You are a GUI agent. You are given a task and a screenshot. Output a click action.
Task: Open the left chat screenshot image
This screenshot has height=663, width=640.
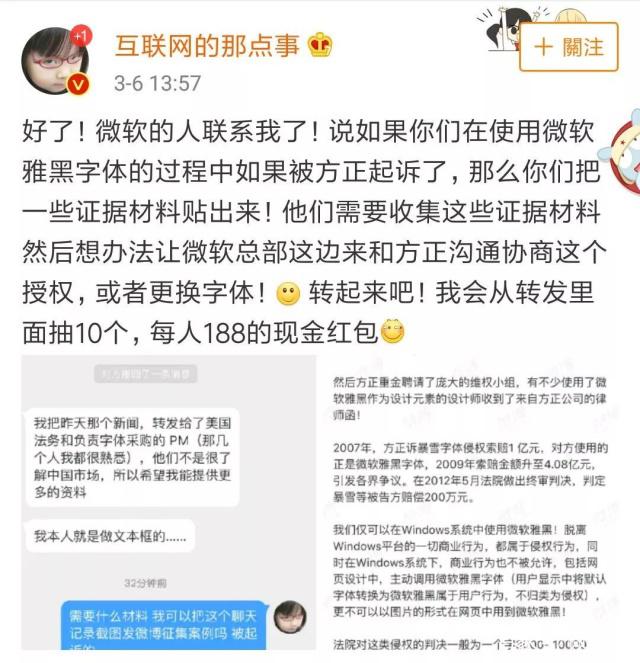pos(167,507)
